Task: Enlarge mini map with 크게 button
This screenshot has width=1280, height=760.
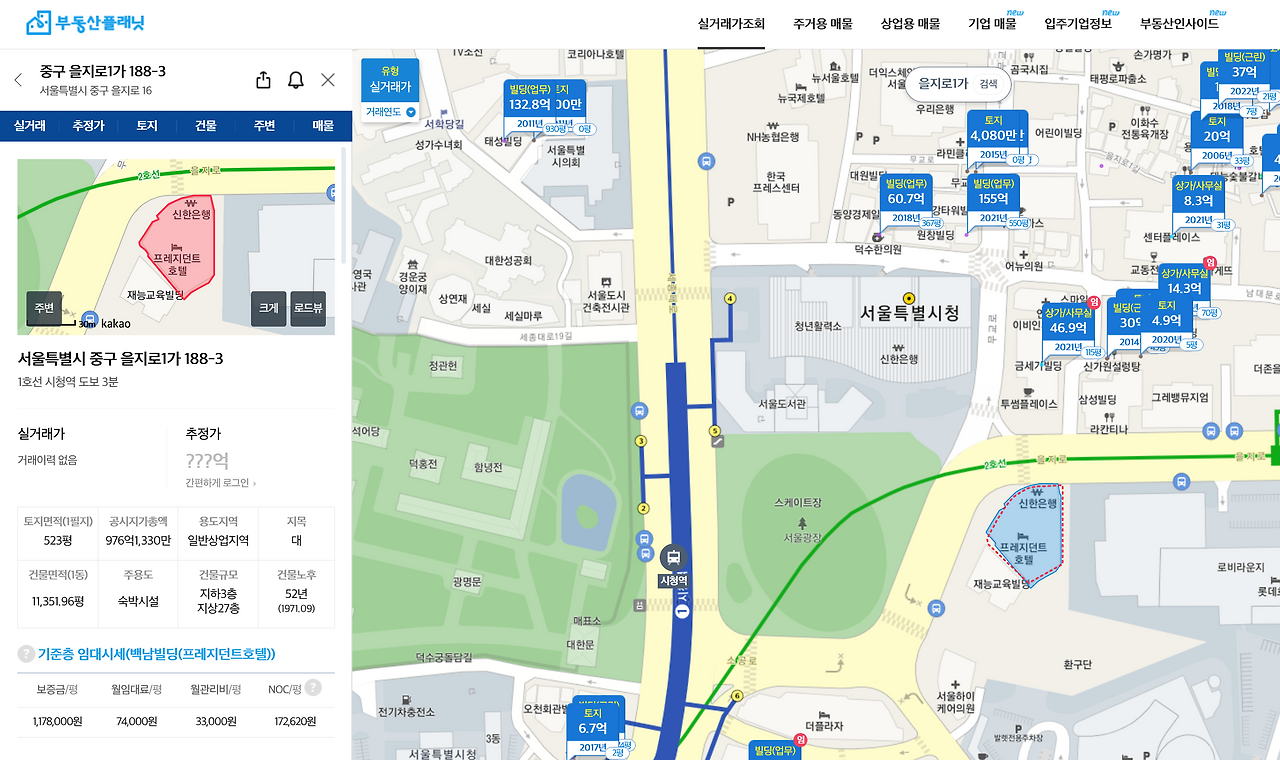Action: point(269,309)
